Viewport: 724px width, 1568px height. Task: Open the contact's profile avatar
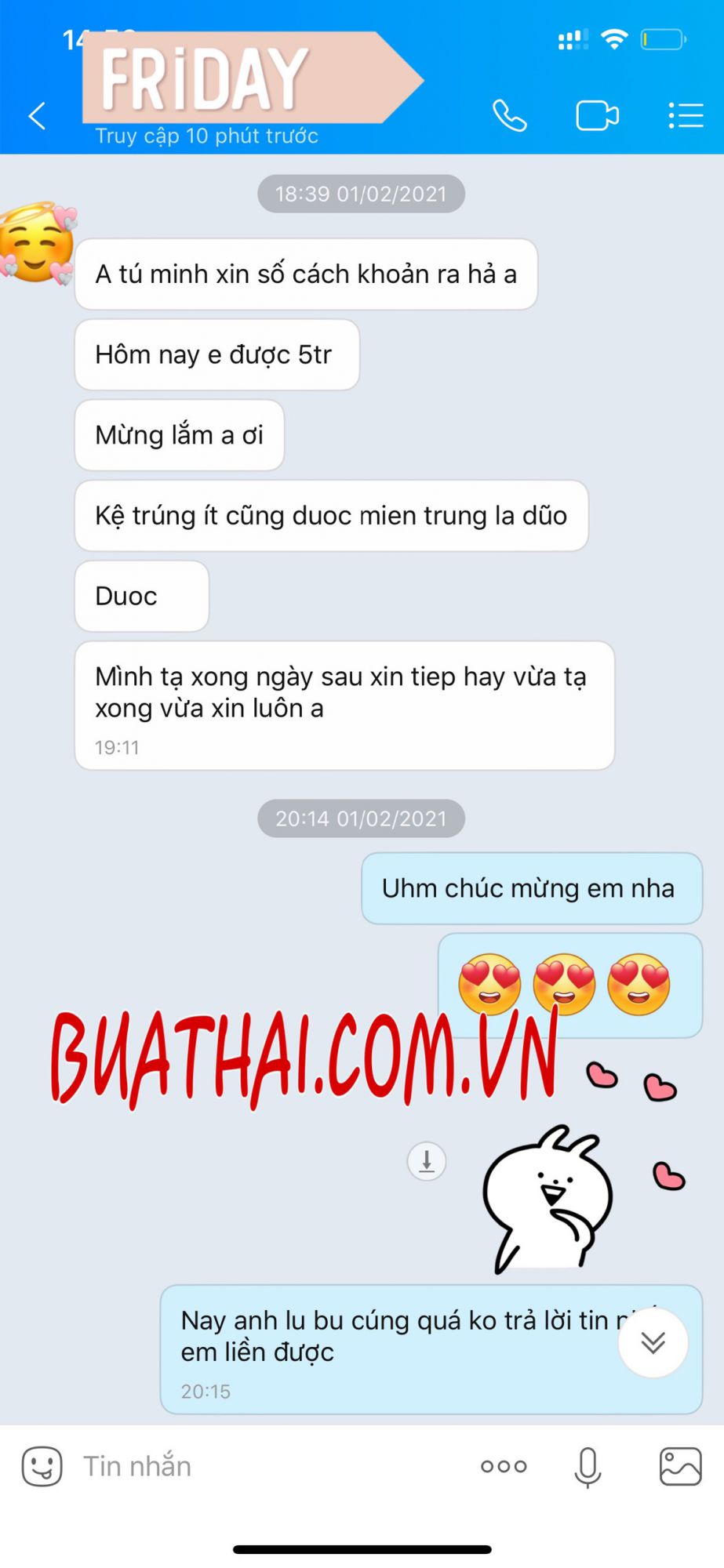(37, 243)
